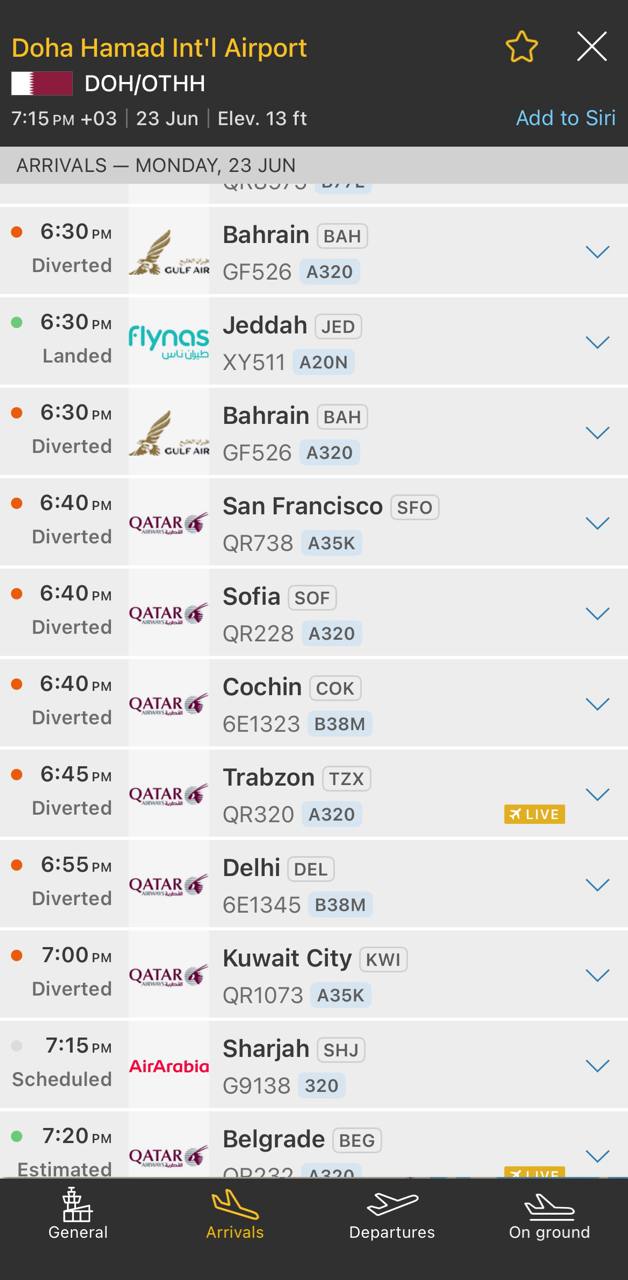Switch to the Departures tab
The height and width of the screenshot is (1280, 628).
392,1214
